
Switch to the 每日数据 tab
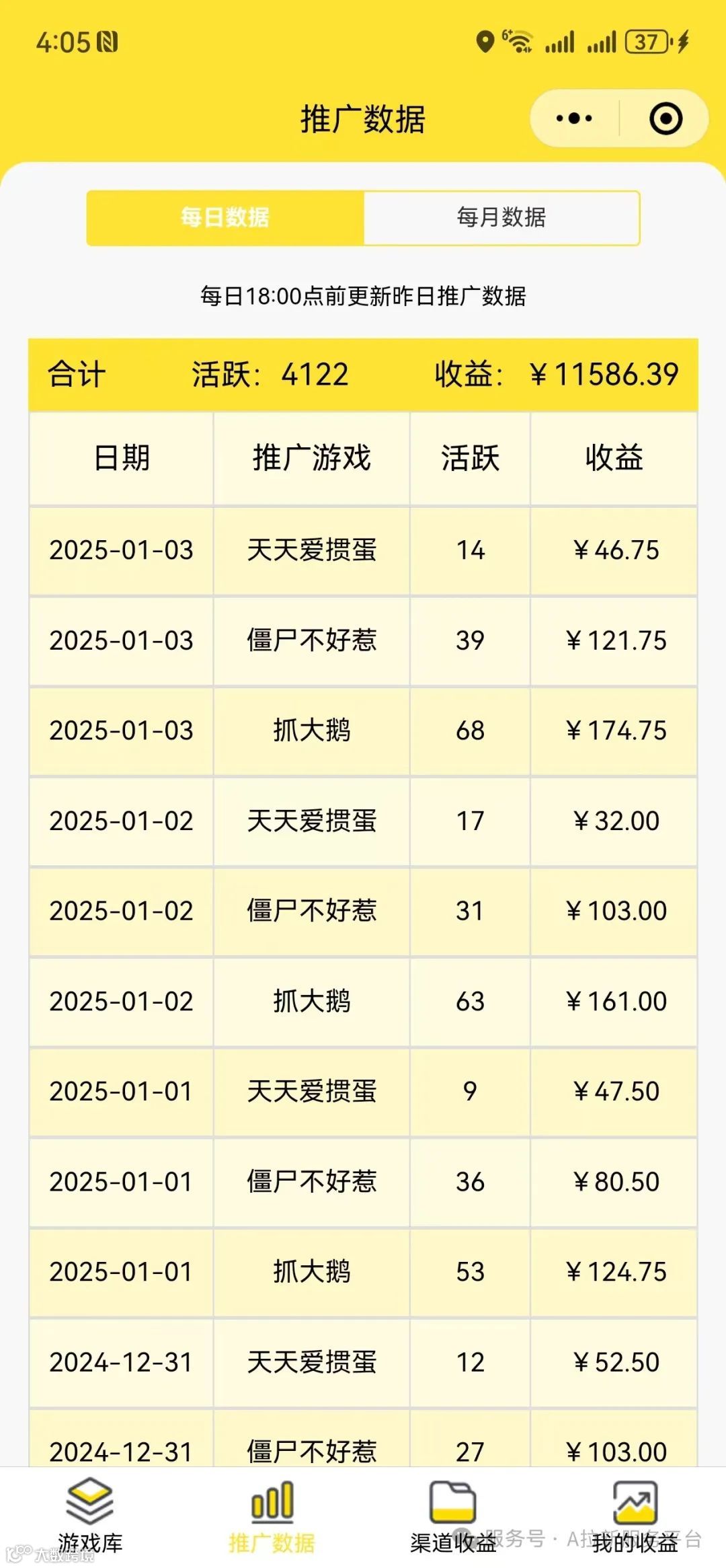[225, 218]
